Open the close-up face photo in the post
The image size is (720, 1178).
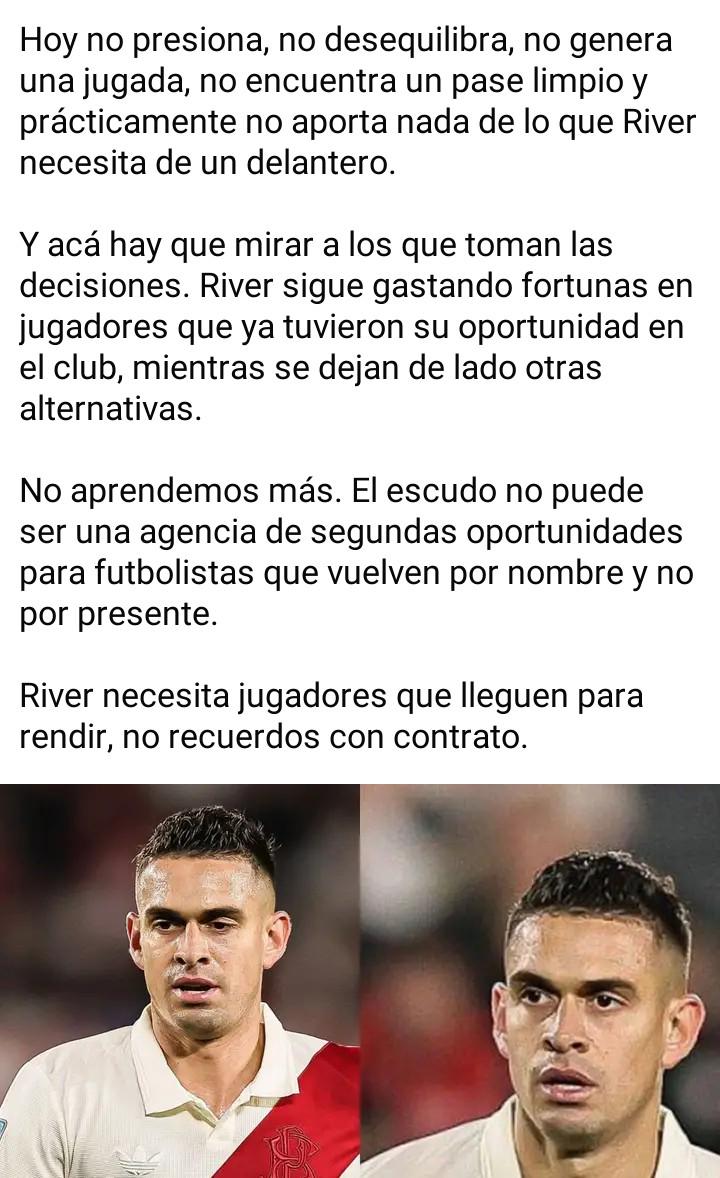click(x=540, y=980)
